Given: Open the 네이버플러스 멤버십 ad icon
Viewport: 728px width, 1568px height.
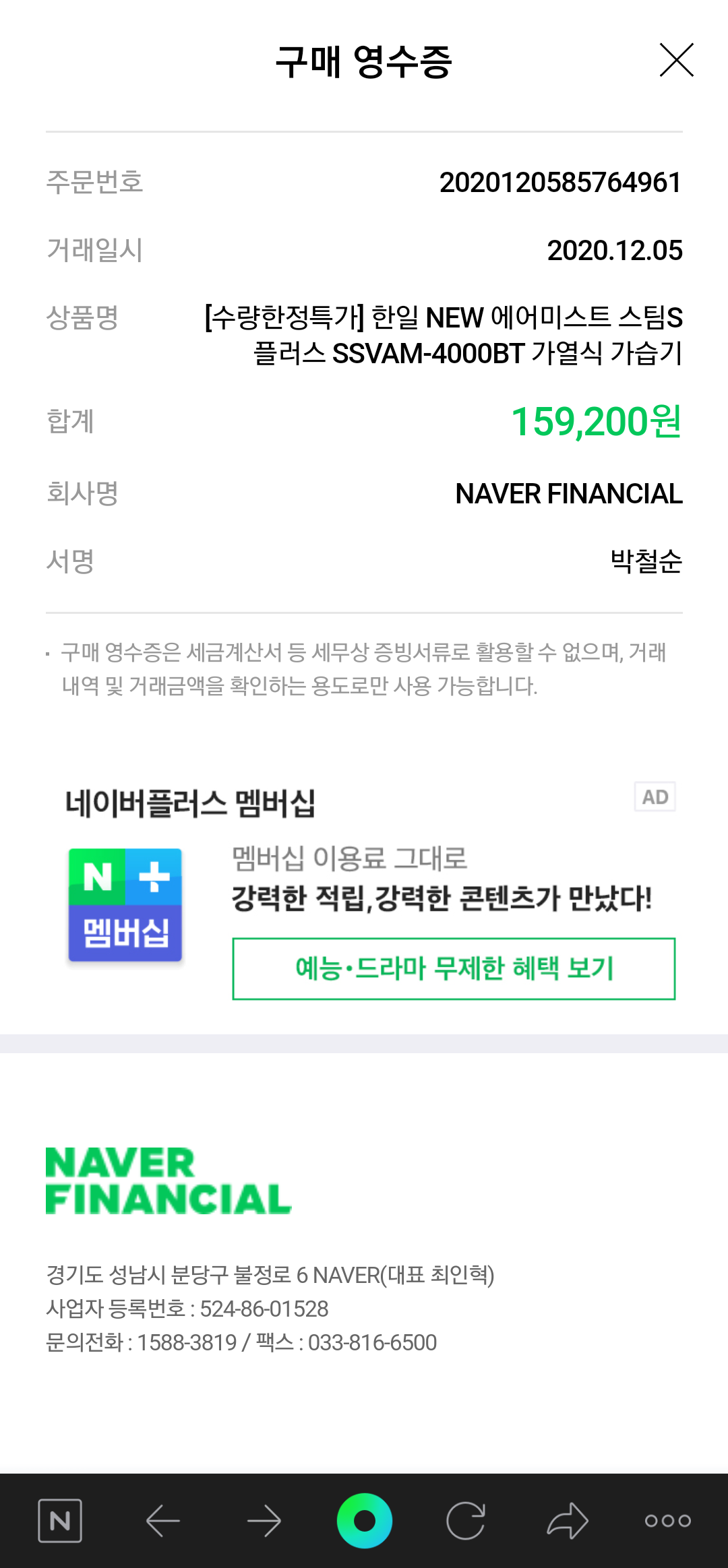Looking at the screenshot, I should tap(125, 905).
